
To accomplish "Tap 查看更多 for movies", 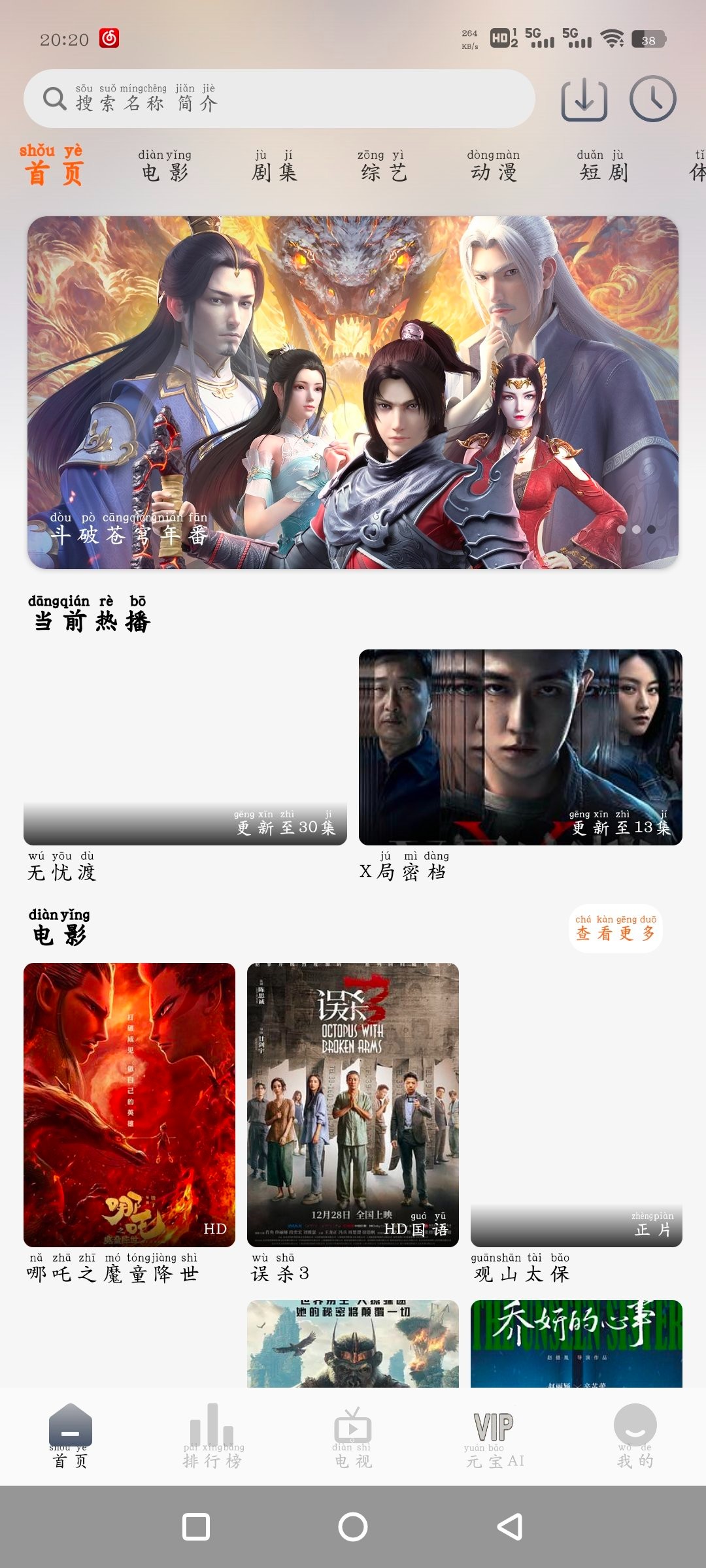I will point(615,928).
